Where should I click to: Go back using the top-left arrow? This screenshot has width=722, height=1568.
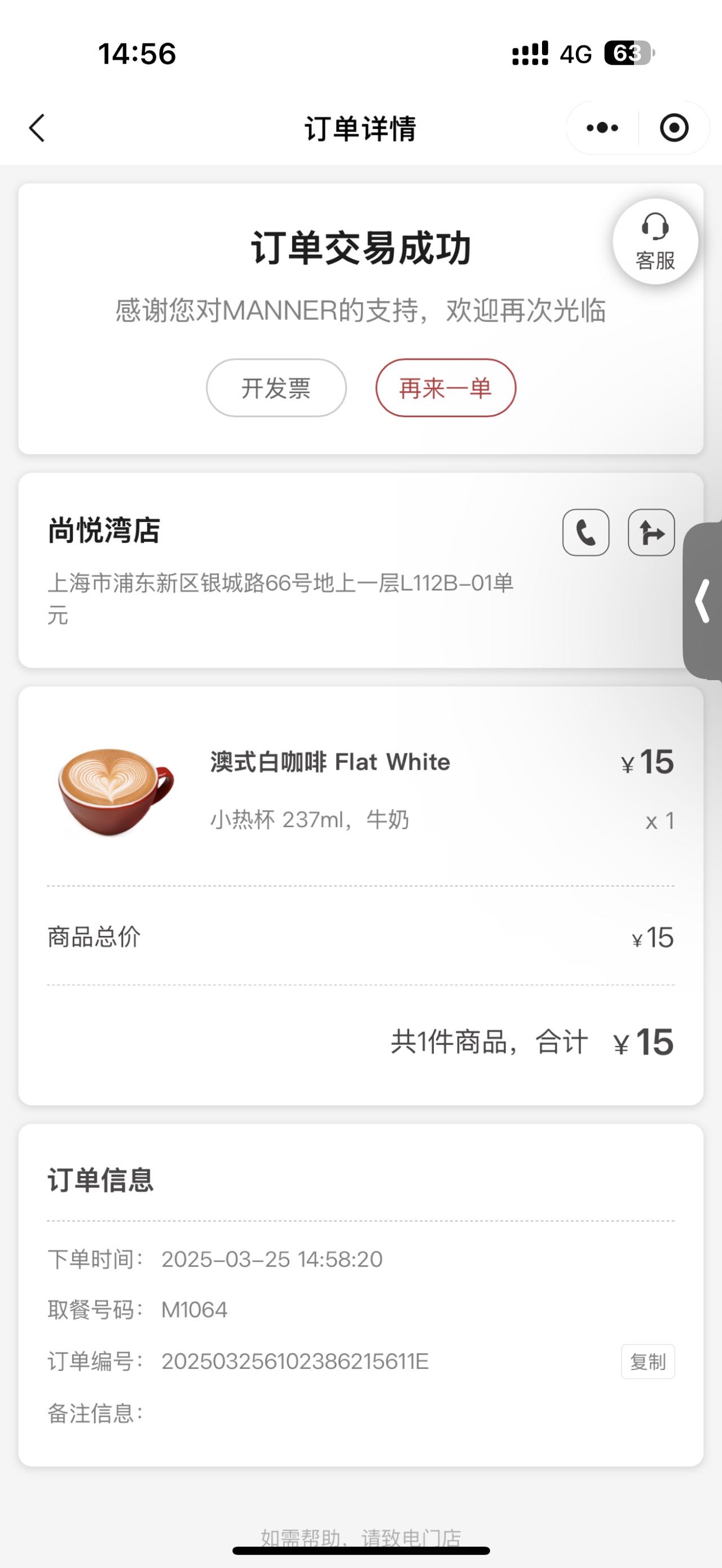click(37, 128)
